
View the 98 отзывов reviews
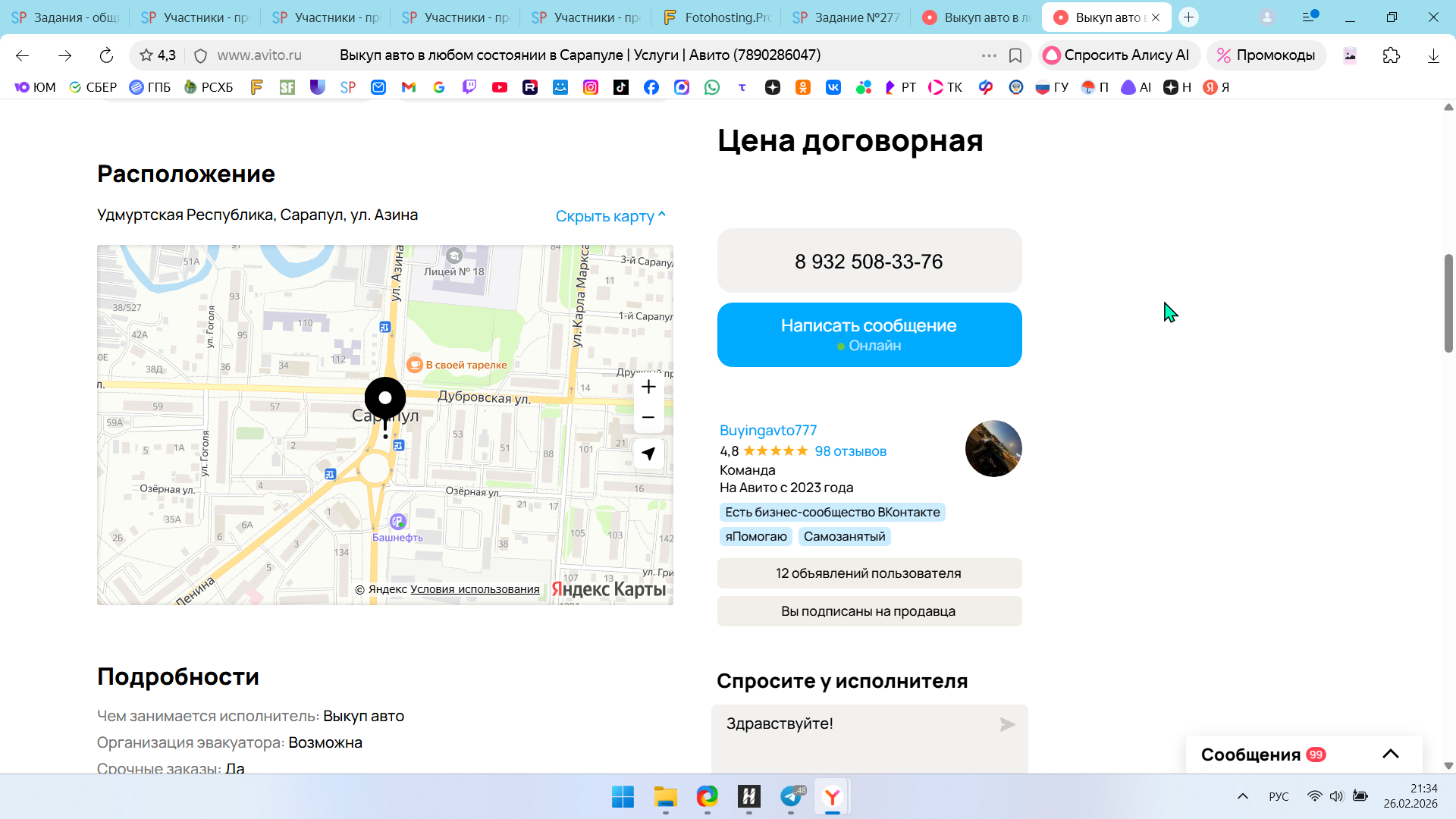coord(850,451)
